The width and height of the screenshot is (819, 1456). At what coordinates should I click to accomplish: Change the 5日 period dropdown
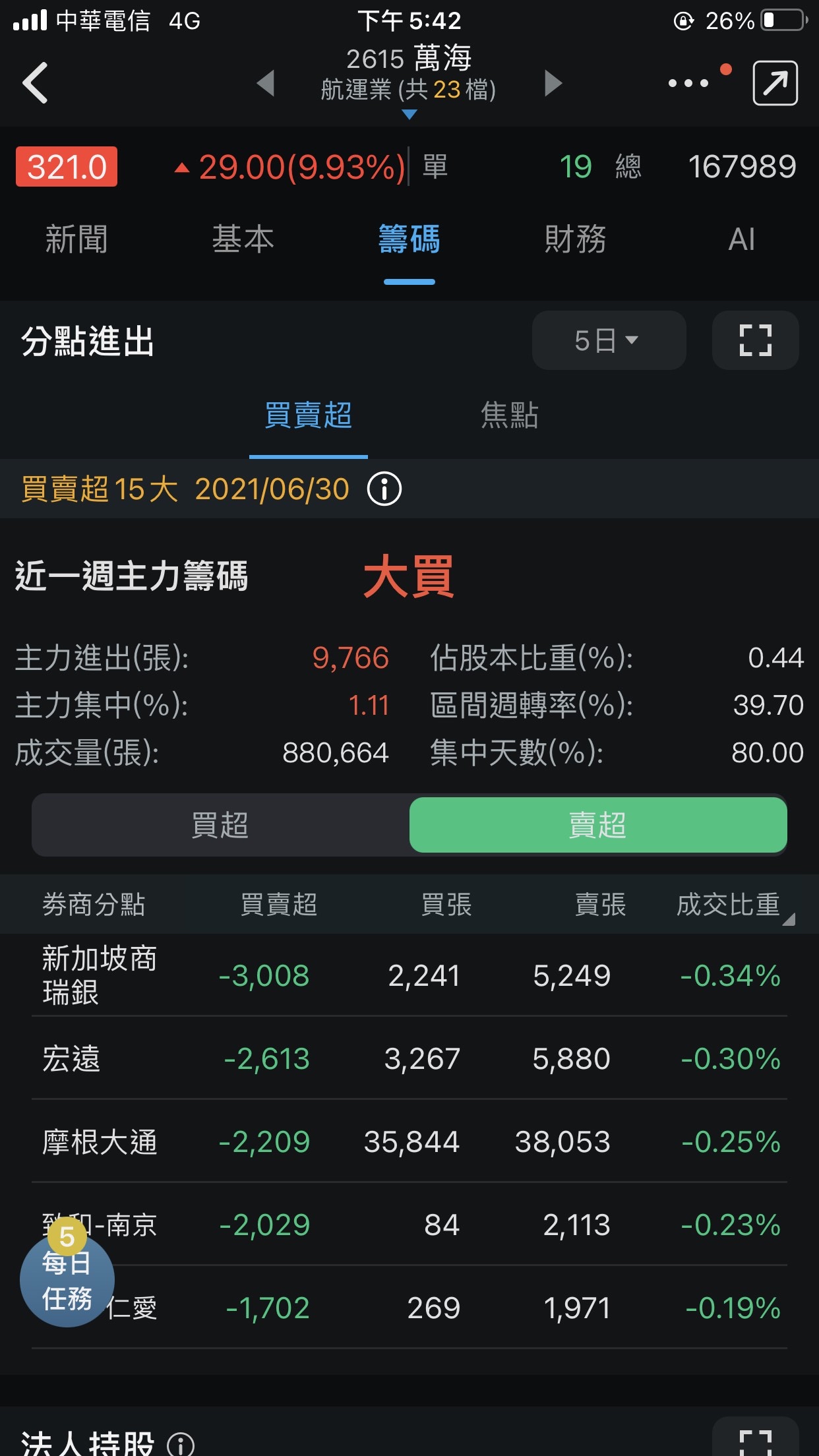(x=608, y=340)
